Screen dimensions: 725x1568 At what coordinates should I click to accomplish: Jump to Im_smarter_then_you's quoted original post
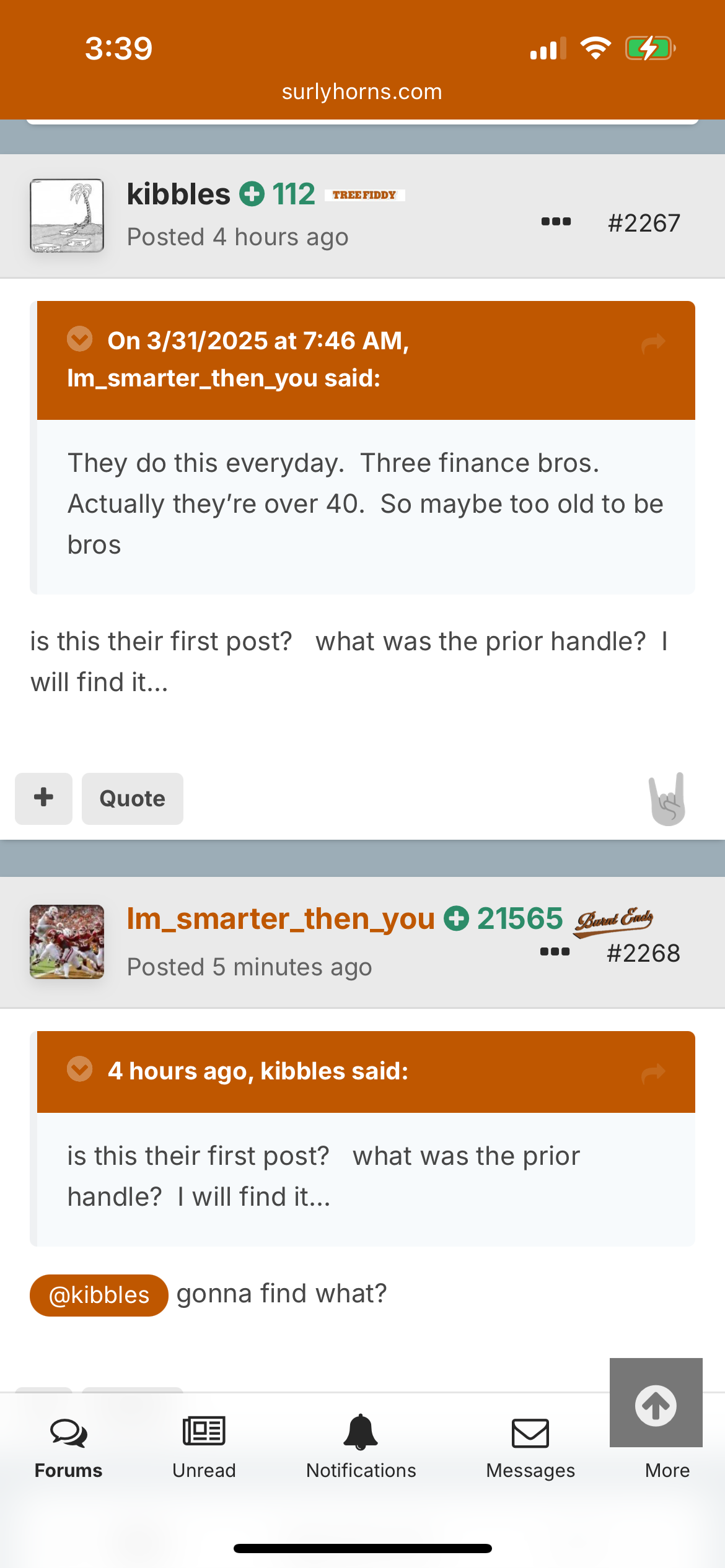pyautogui.click(x=653, y=342)
